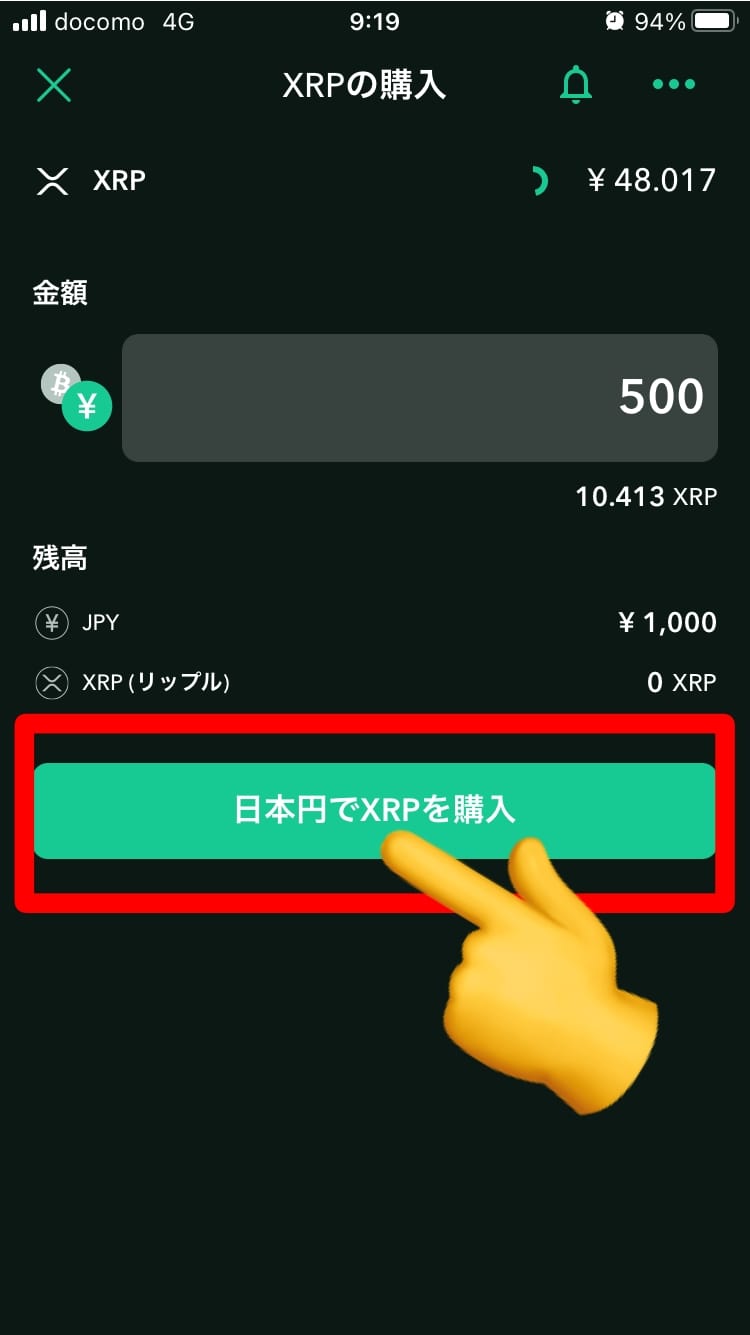
Task: Open the notifications bell
Action: (x=576, y=85)
